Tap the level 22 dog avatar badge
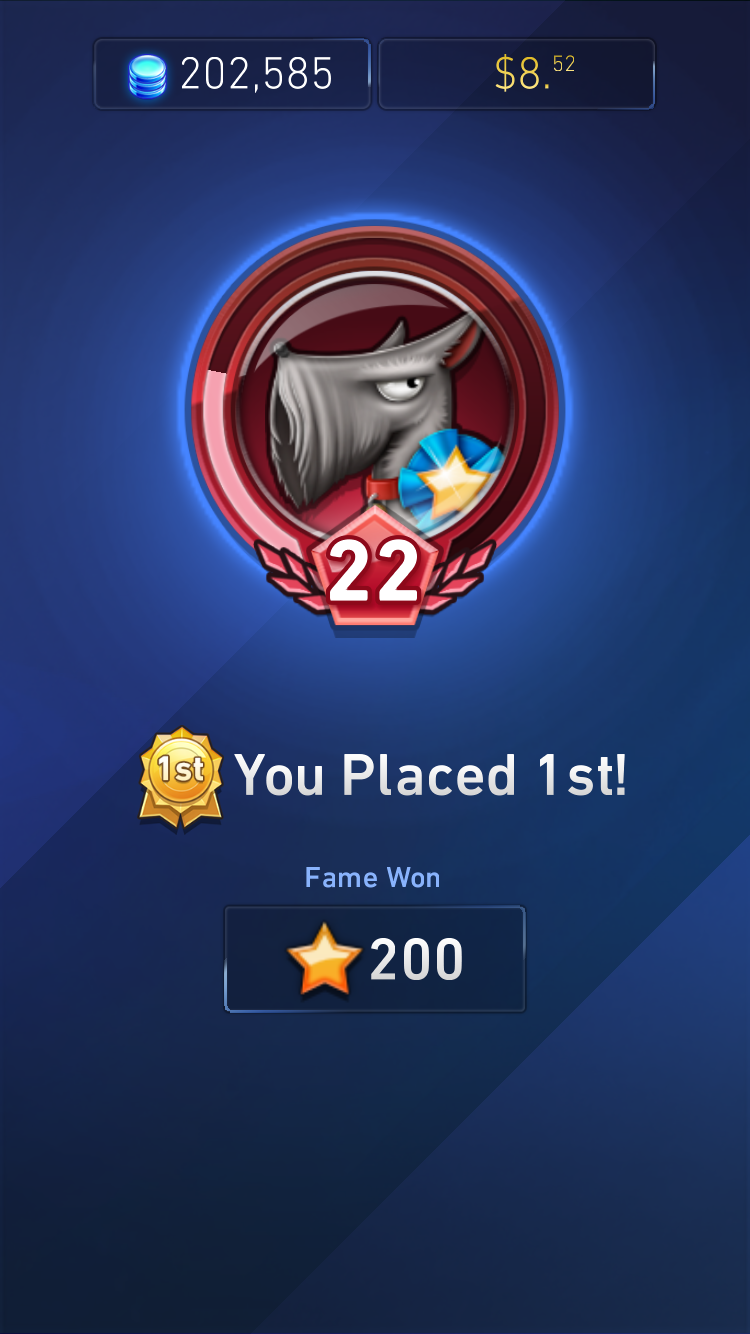This screenshot has height=1334, width=750. pyautogui.click(x=375, y=425)
